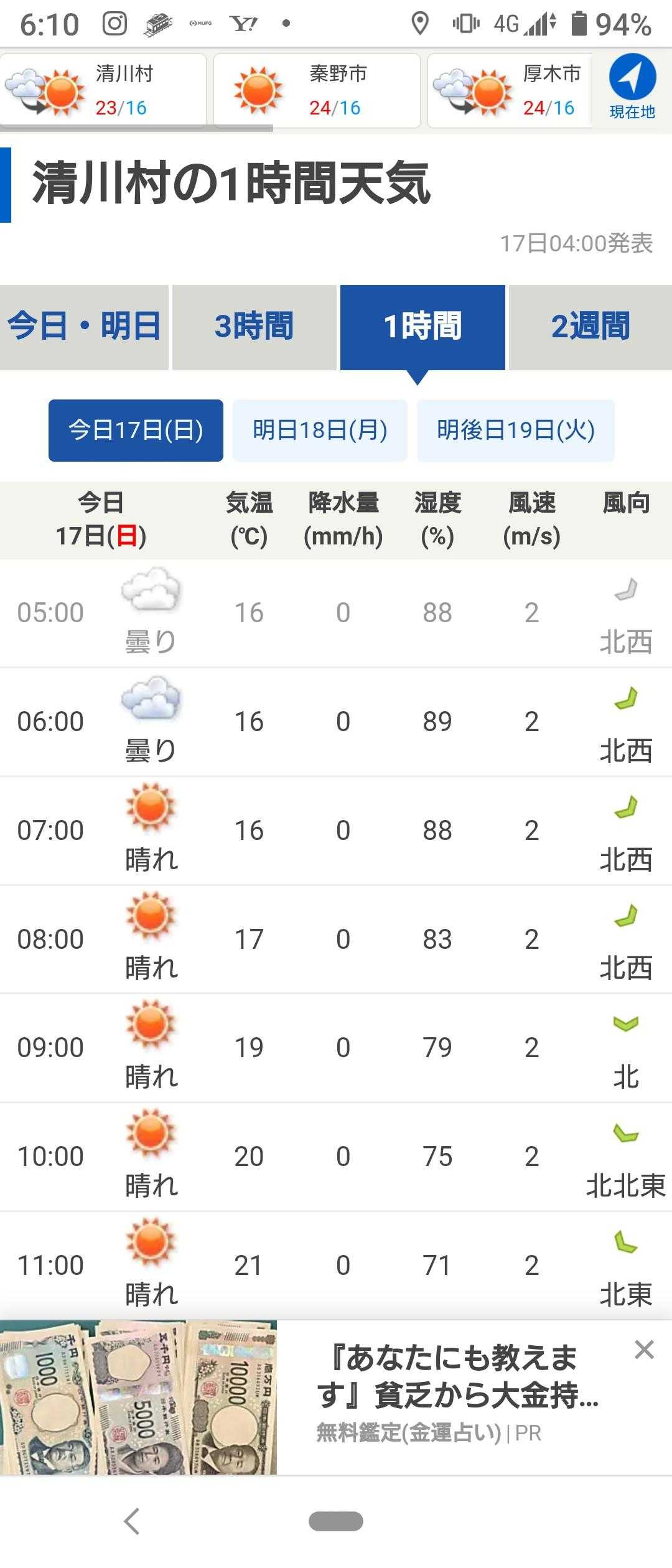Screen dimensions: 672x1568
Task: Select the 1時間 forecast tab
Action: (422, 327)
